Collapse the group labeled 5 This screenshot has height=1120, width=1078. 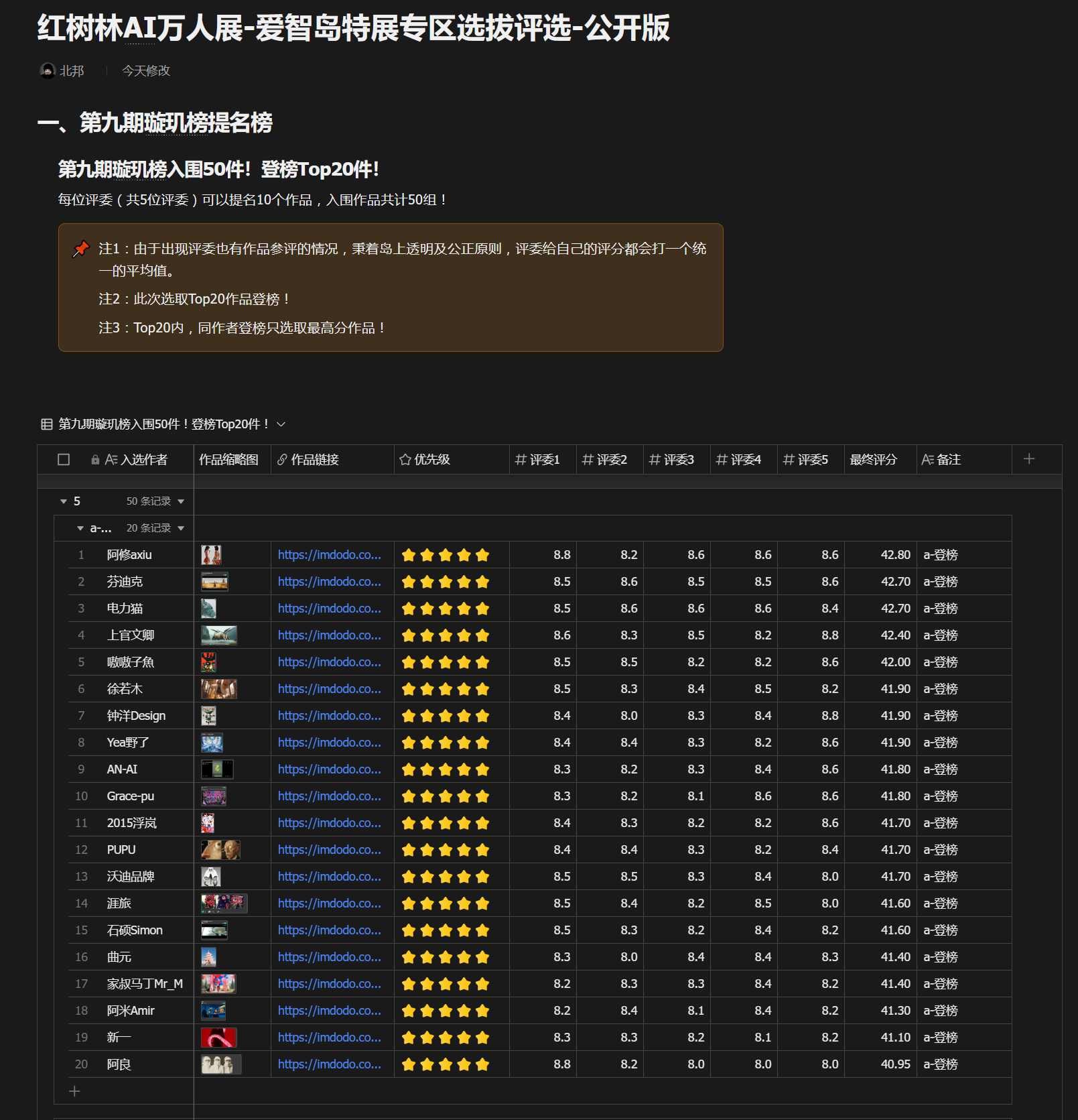pos(64,501)
